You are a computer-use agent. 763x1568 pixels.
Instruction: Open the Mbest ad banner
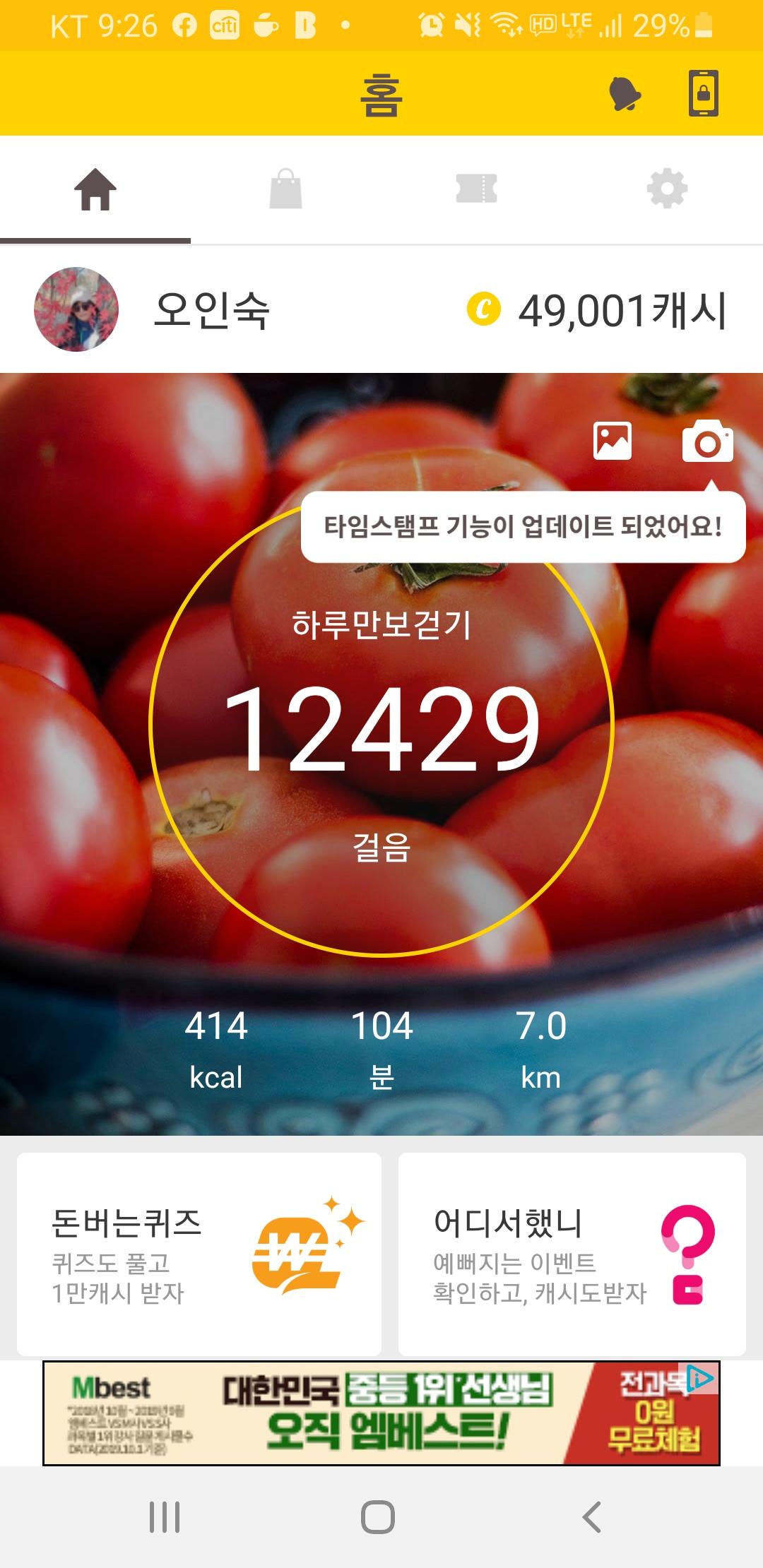coord(381,1413)
